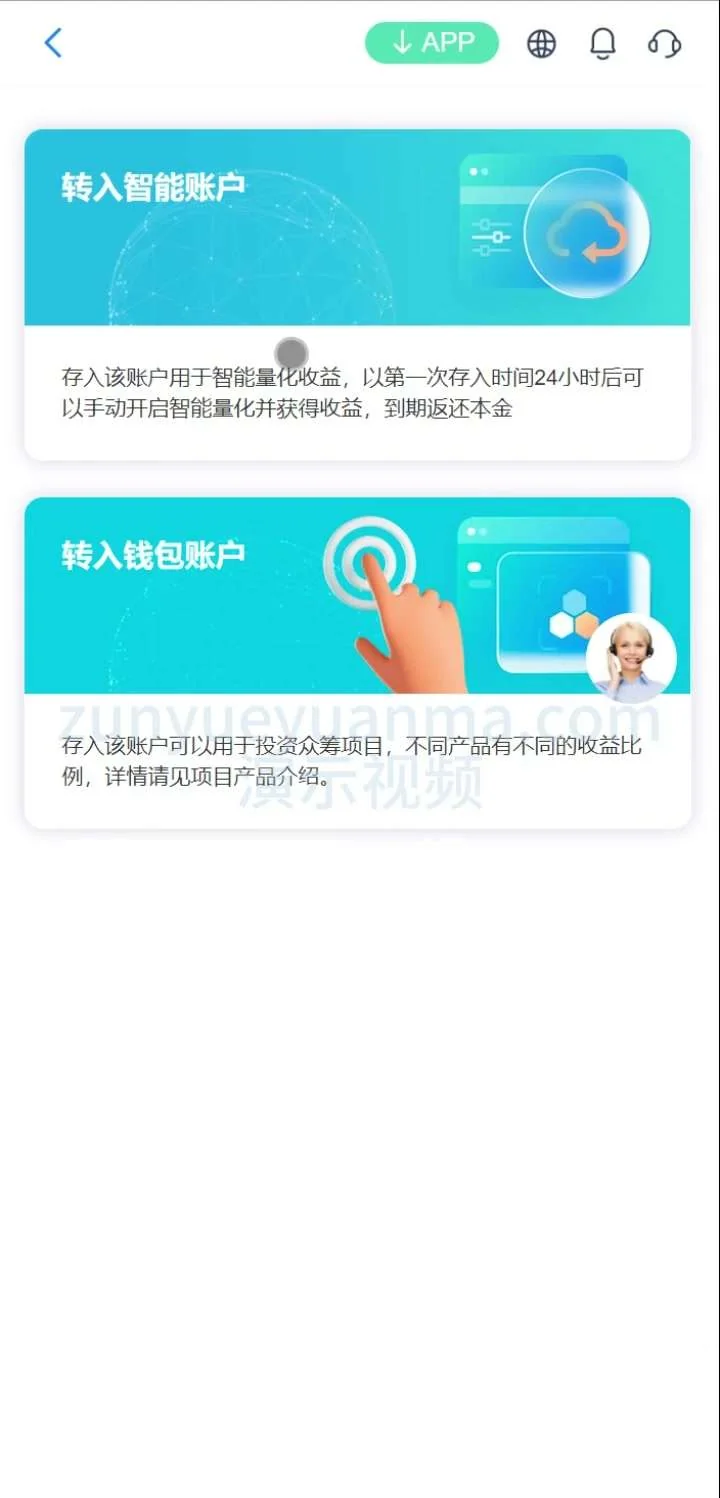The height and width of the screenshot is (1498, 720).
Task: Contact support via the headset icon
Action: [x=664, y=43]
